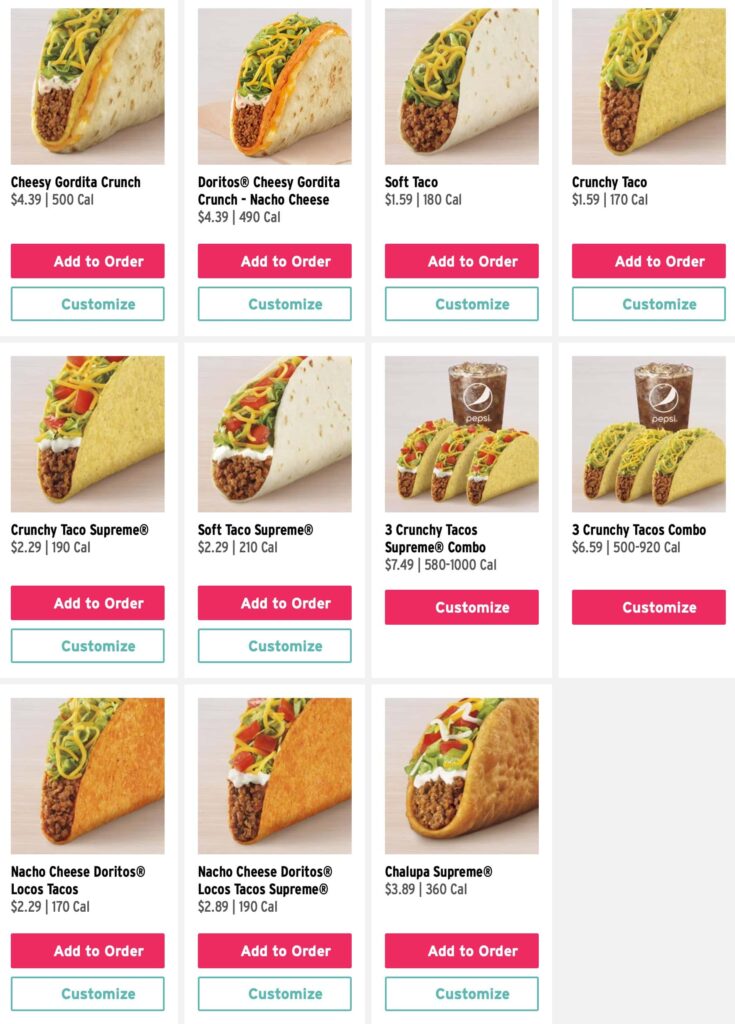Image resolution: width=735 pixels, height=1024 pixels.
Task: Open the Soft Taco product image
Action: (x=461, y=85)
